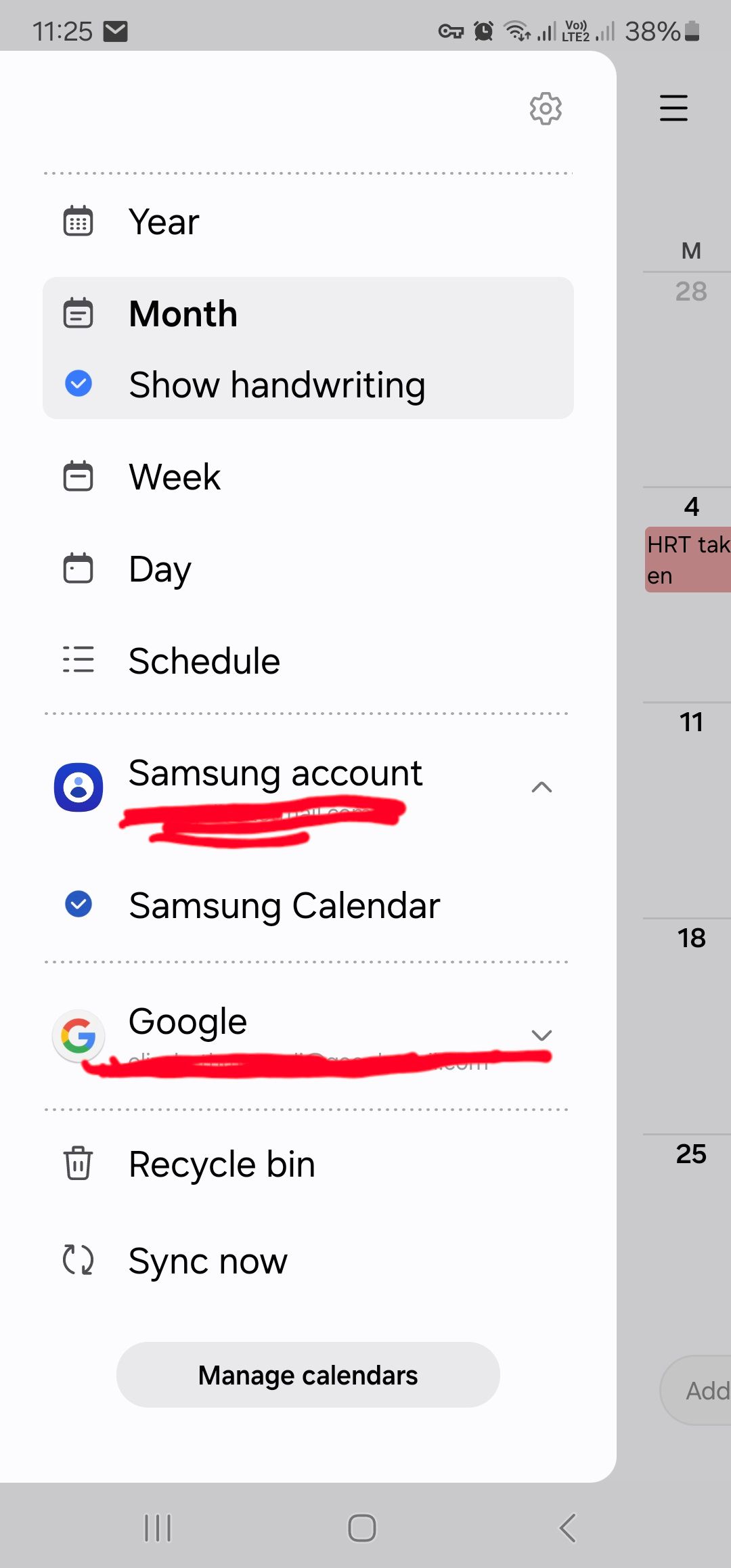This screenshot has height=1568, width=731.
Task: Switch to Week view
Action: click(x=175, y=477)
